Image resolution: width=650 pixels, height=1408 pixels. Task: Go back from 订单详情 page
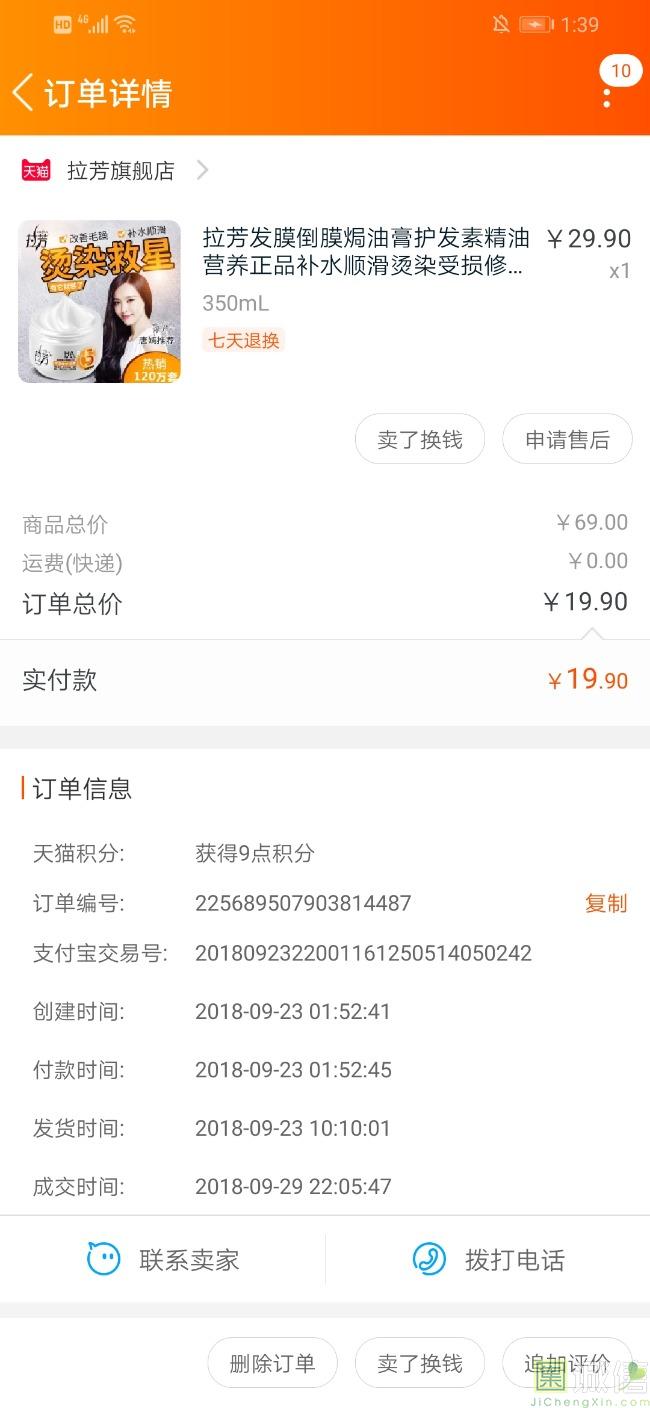coord(24,93)
